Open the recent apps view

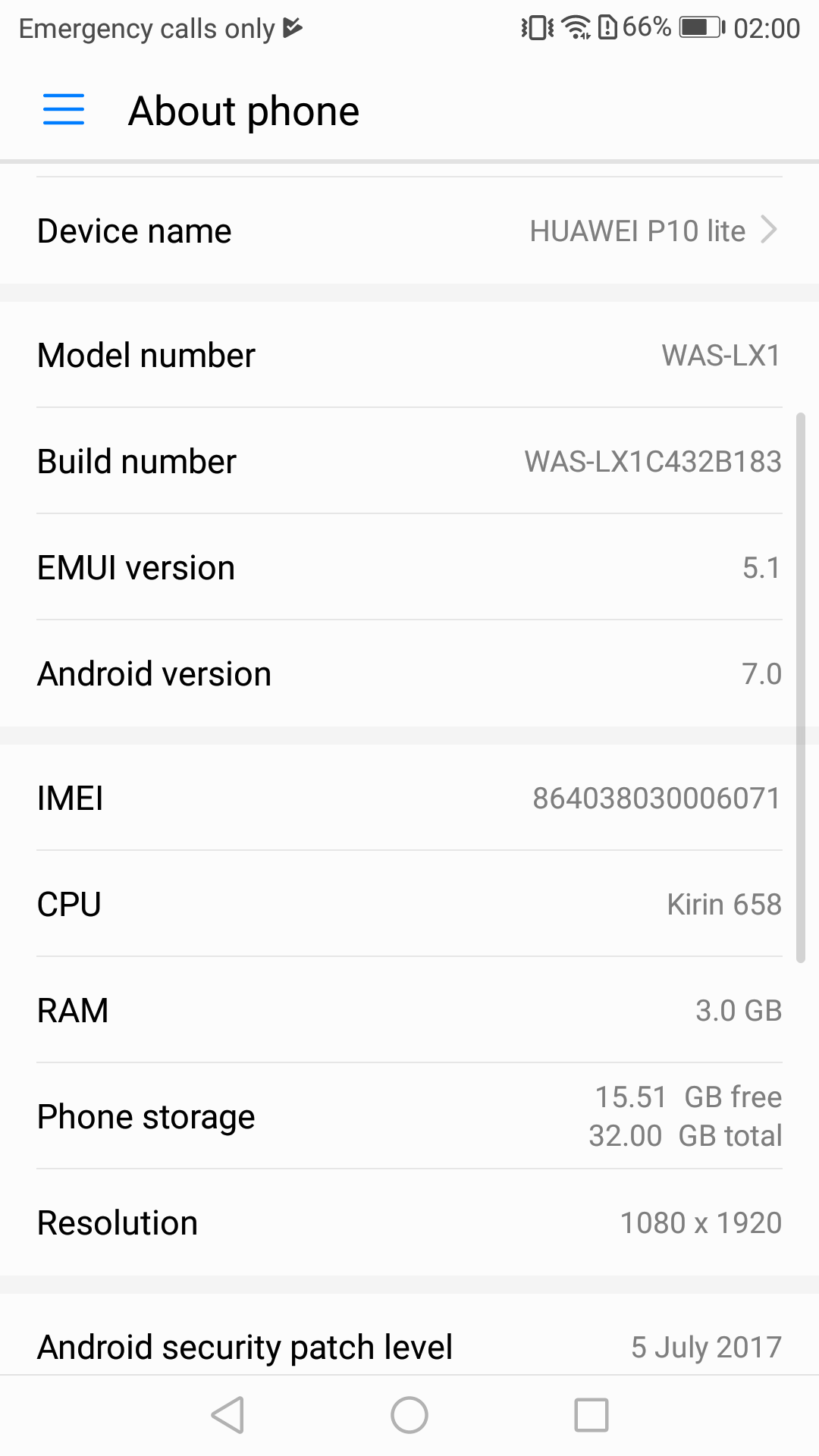[x=591, y=1415]
